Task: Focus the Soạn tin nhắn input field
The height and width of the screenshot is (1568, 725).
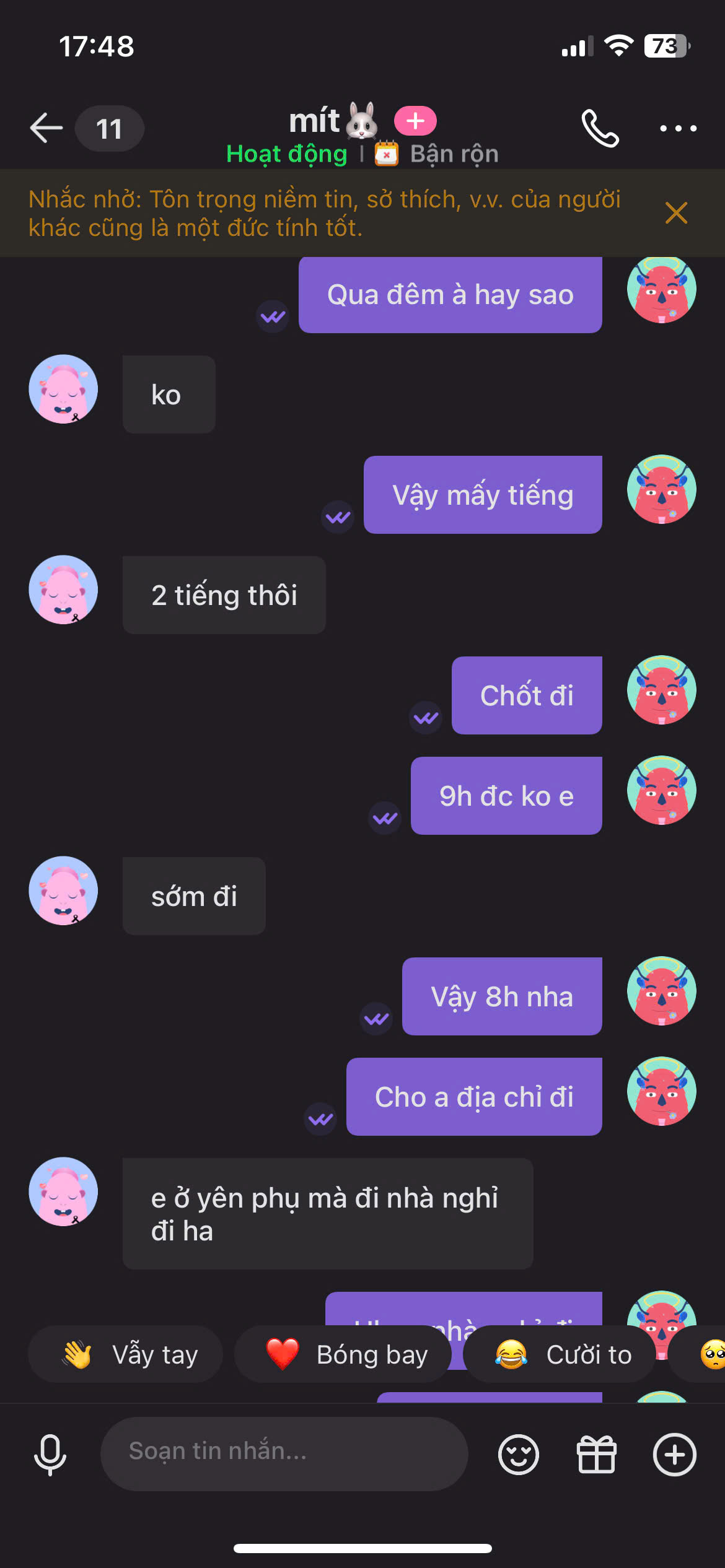Action: (284, 1453)
